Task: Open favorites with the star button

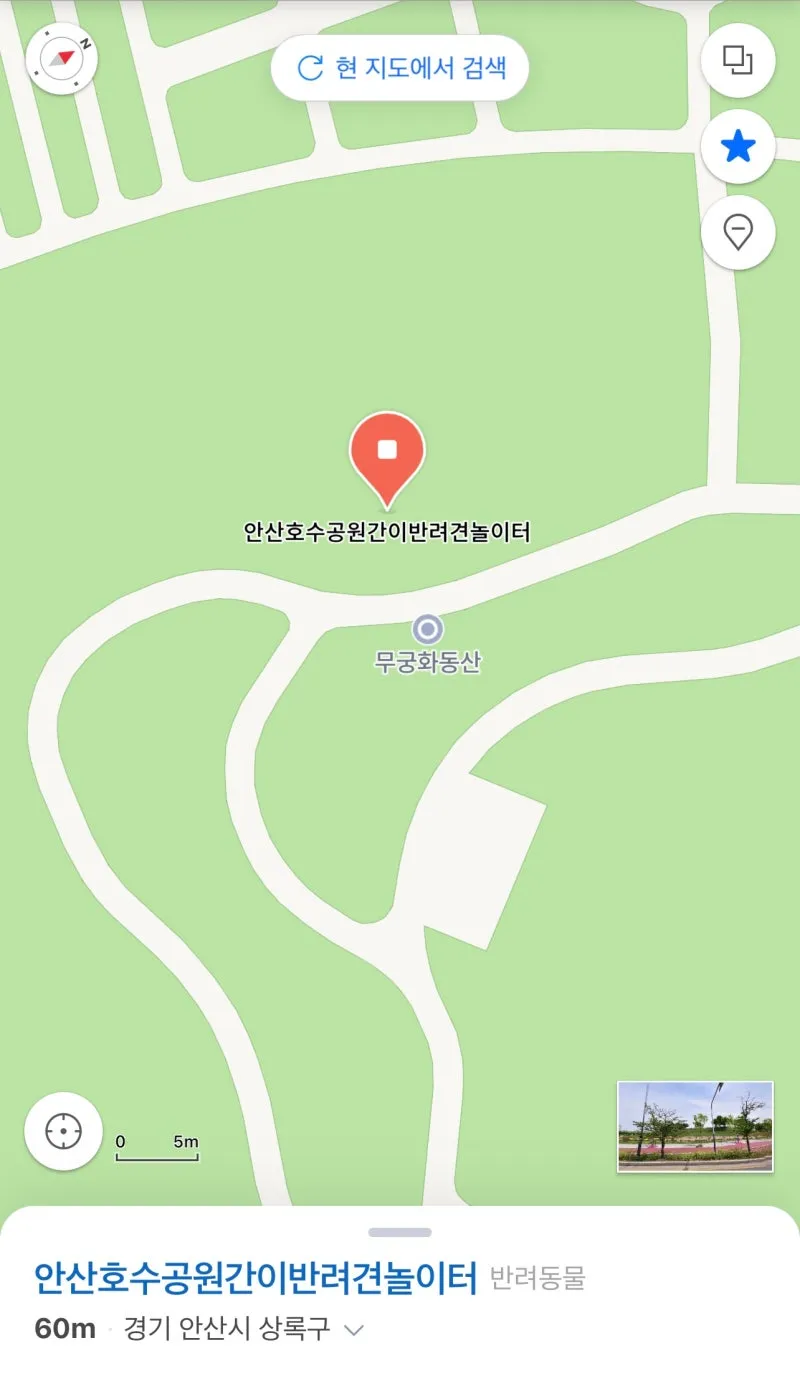Action: [738, 147]
